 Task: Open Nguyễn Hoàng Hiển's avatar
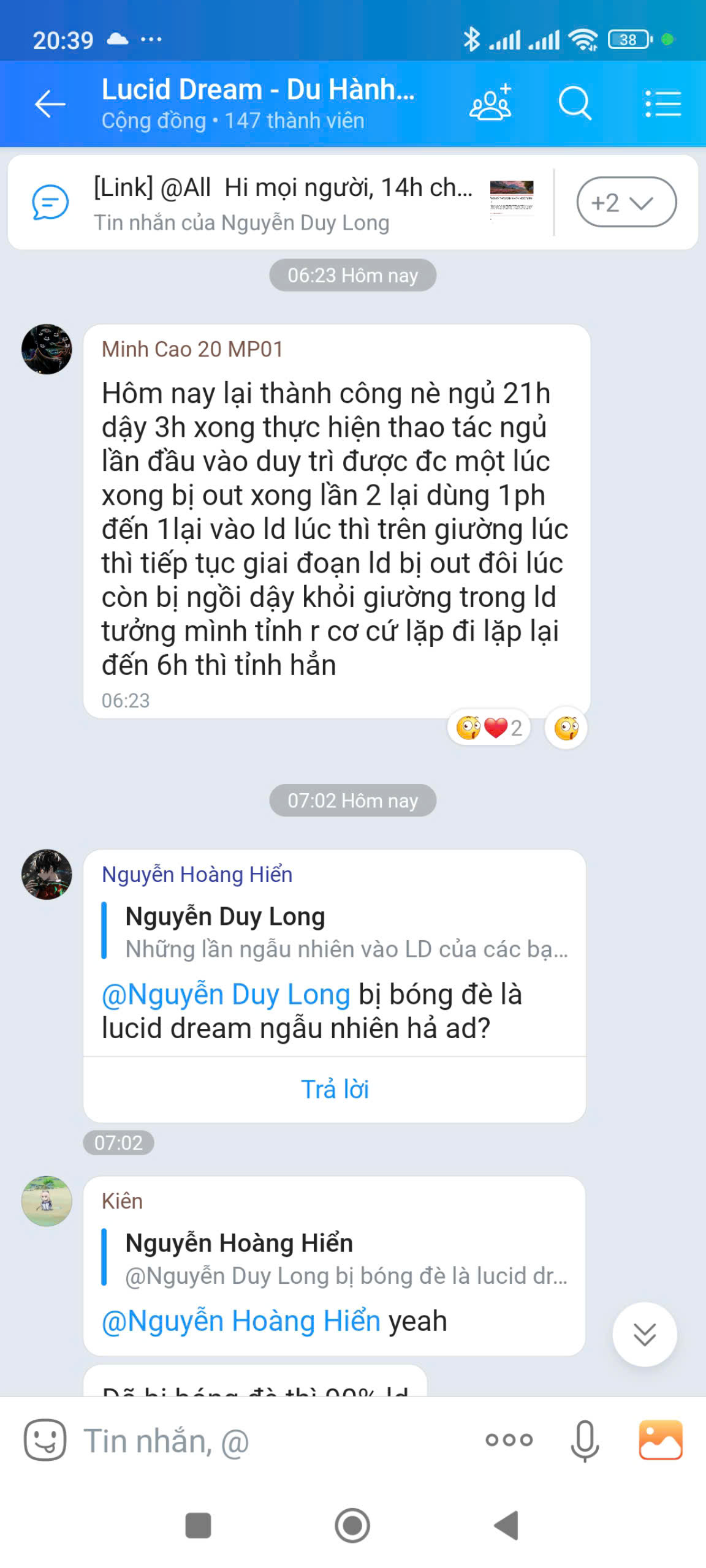click(x=47, y=874)
